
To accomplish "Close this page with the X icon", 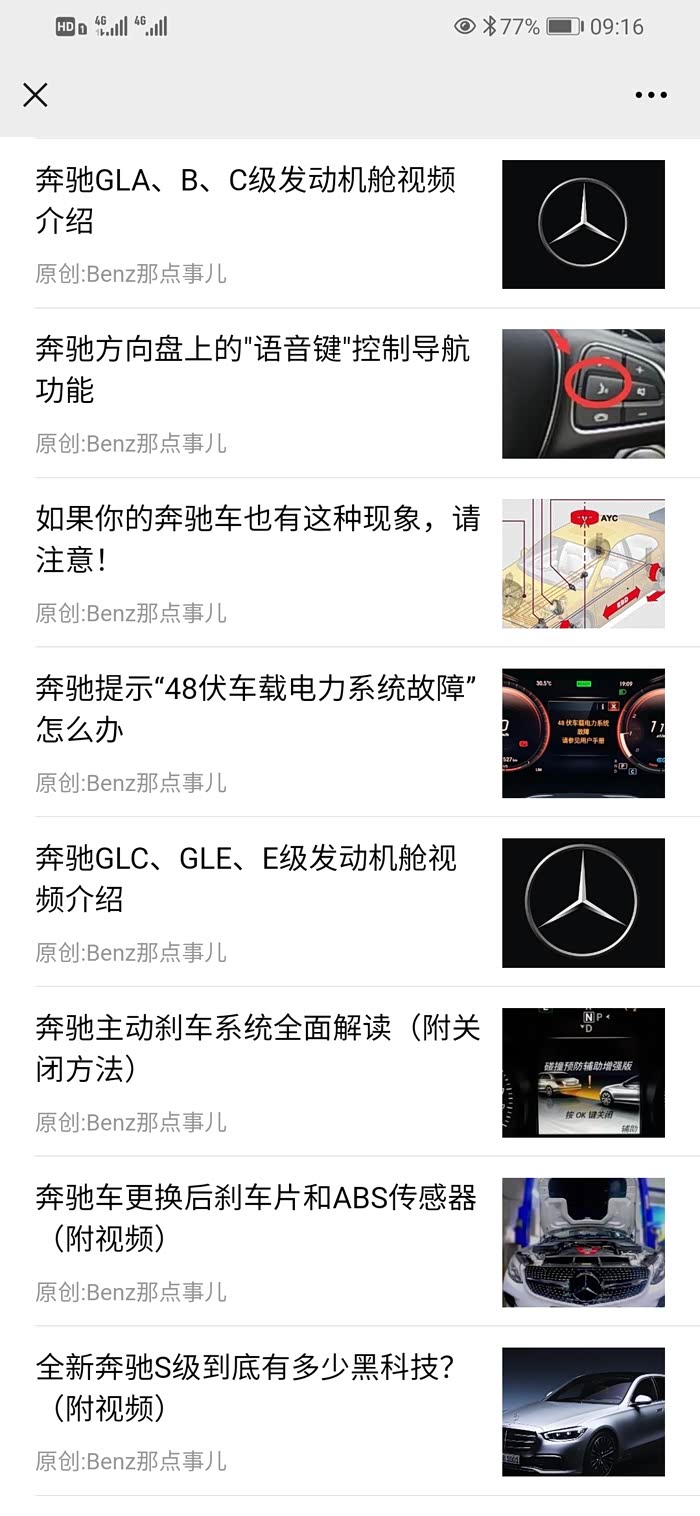I will [x=35, y=95].
